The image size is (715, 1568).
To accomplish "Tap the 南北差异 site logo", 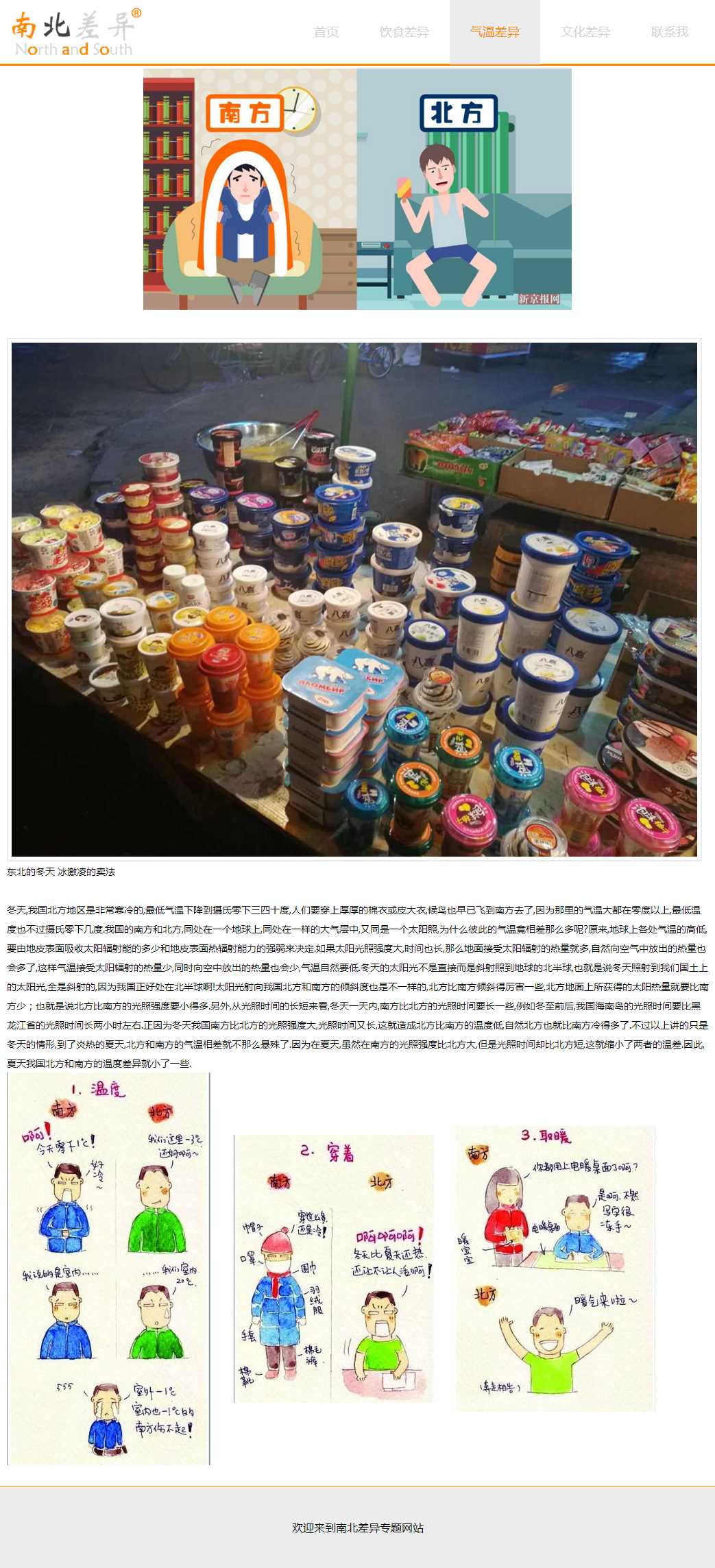I will click(x=75, y=33).
